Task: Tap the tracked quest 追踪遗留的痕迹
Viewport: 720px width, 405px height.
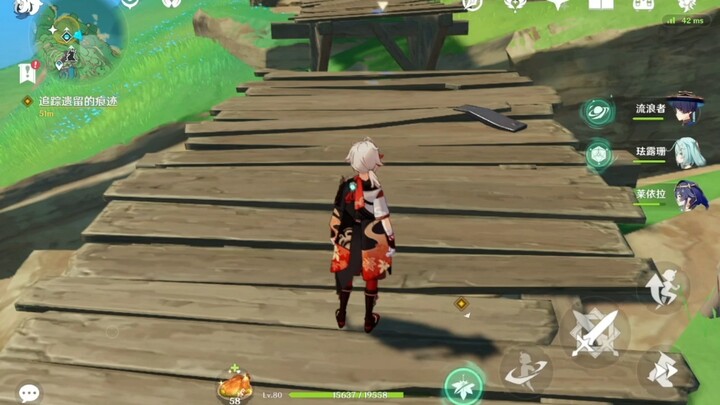Action: tap(70, 102)
